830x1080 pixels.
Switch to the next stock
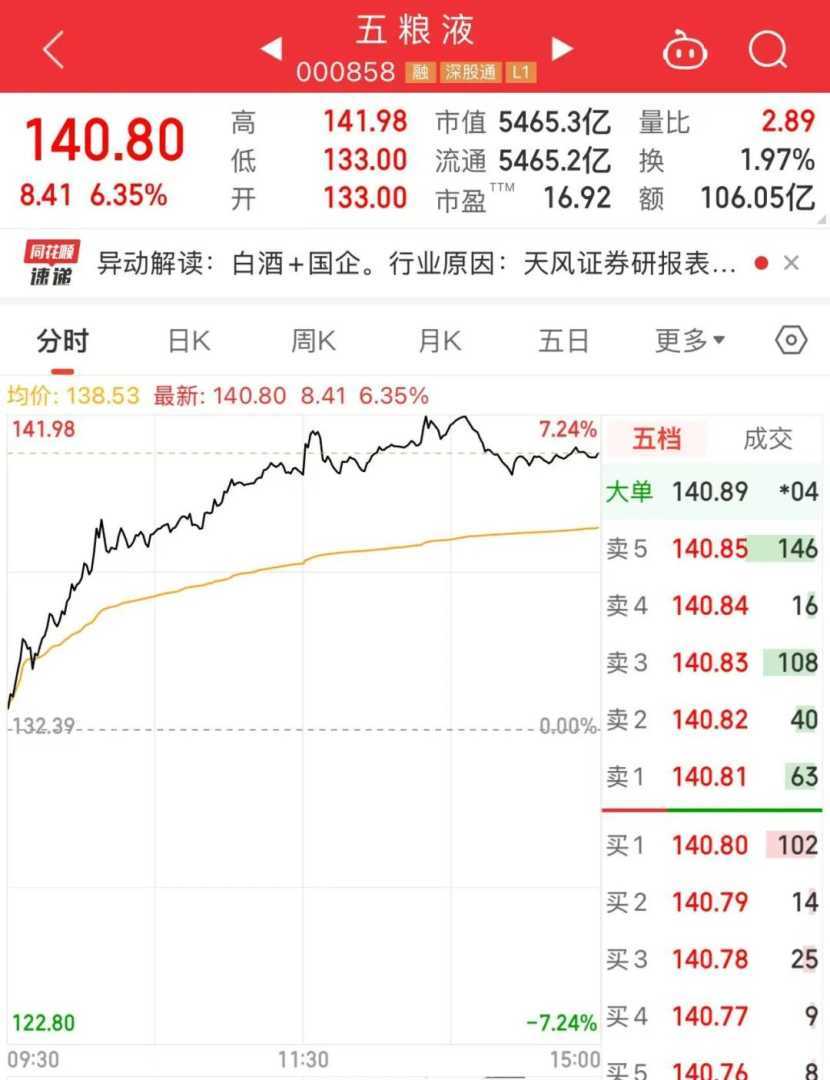point(562,48)
